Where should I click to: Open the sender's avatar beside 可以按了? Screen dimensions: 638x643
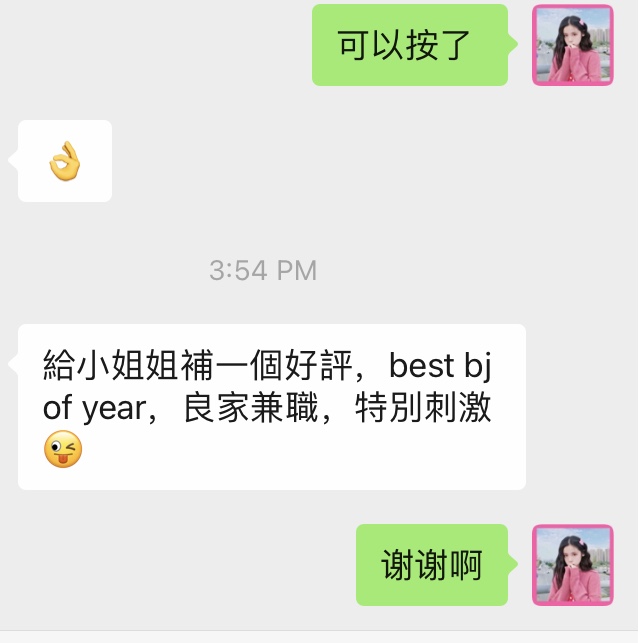(572, 45)
